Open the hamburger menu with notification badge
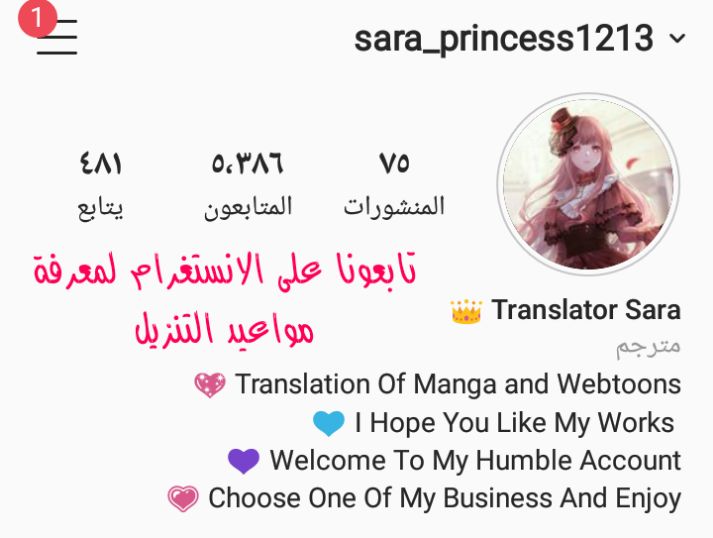 click(56, 38)
